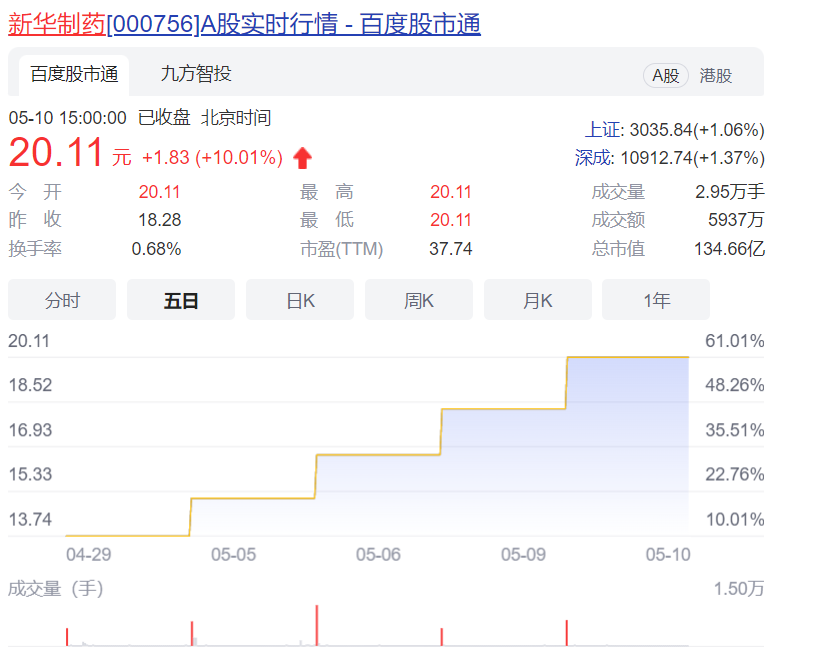Open the 新华制药 A股实时行情 title link
Viewport: 822px width, 661px height.
pos(244,25)
